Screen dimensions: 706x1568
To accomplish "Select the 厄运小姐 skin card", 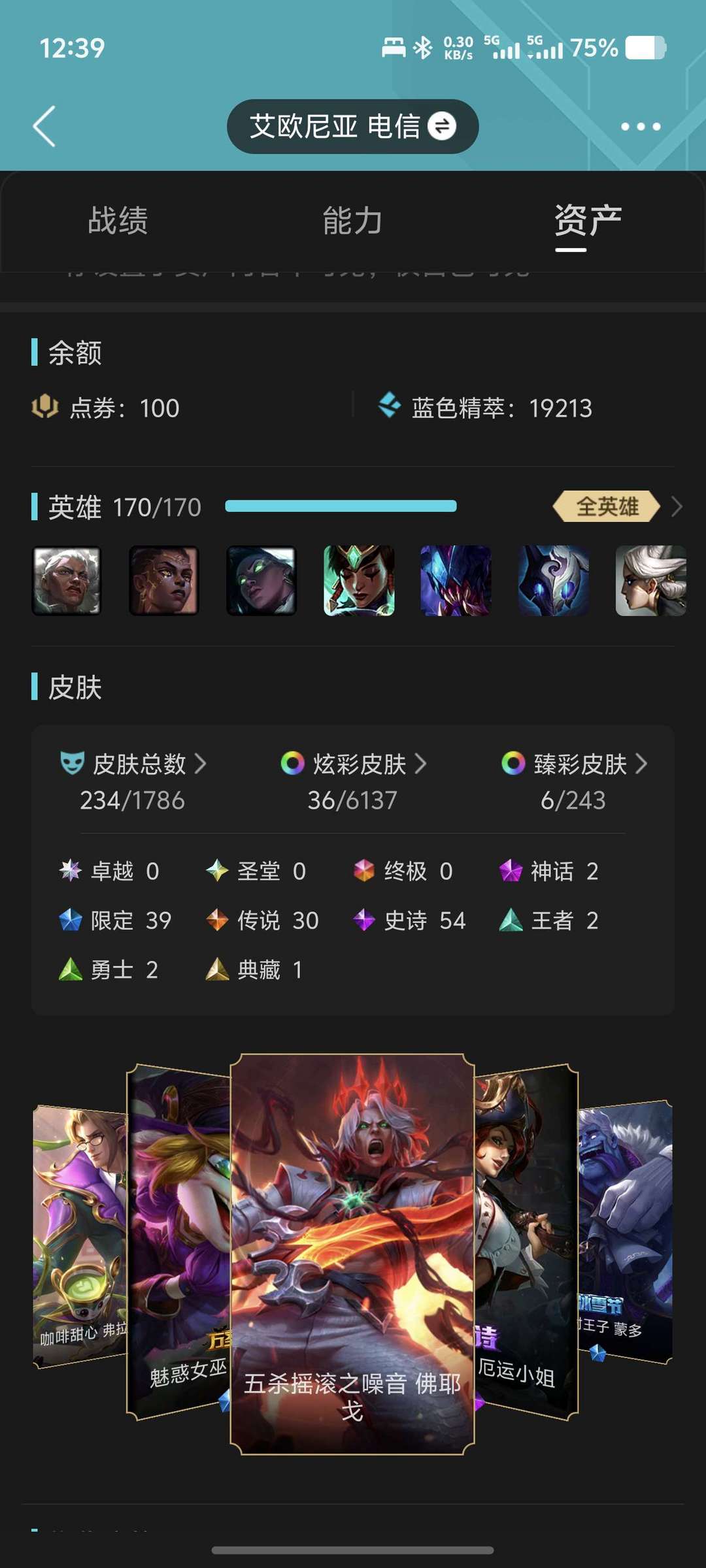I will tap(526, 1241).
